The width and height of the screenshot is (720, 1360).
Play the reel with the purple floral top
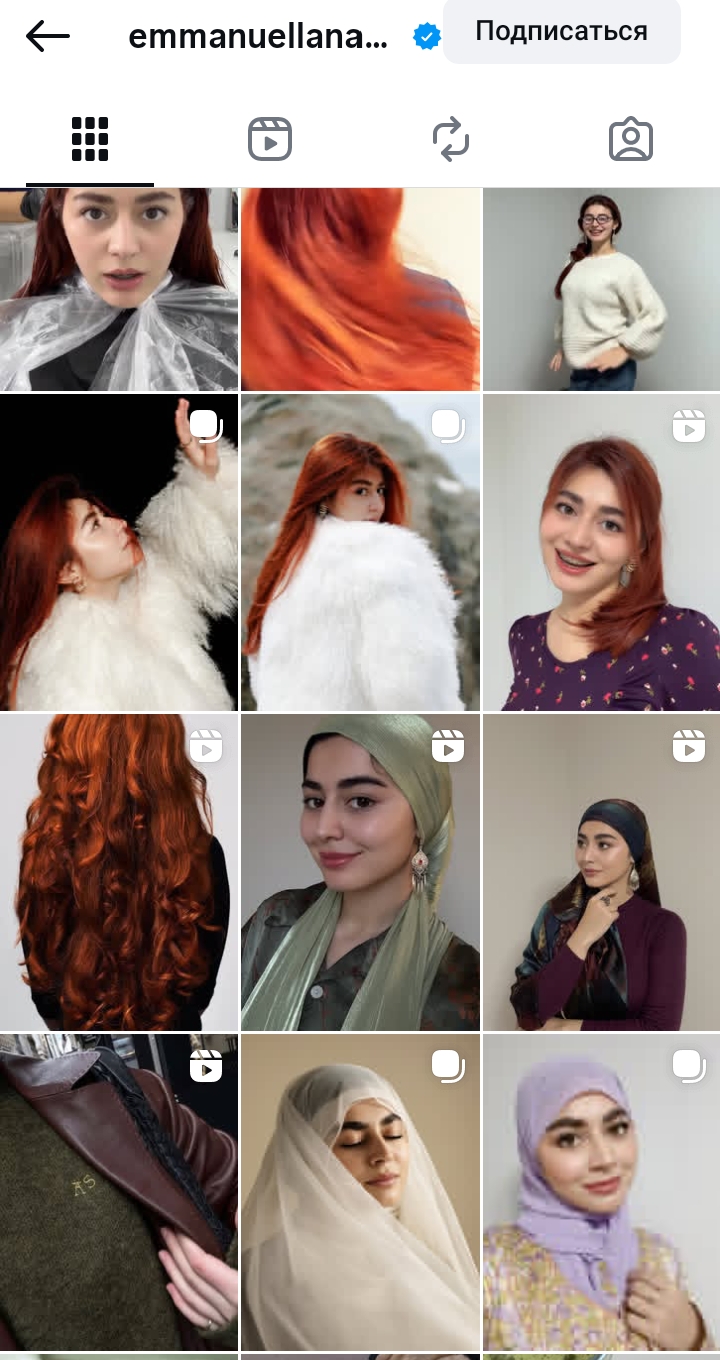tap(601, 552)
